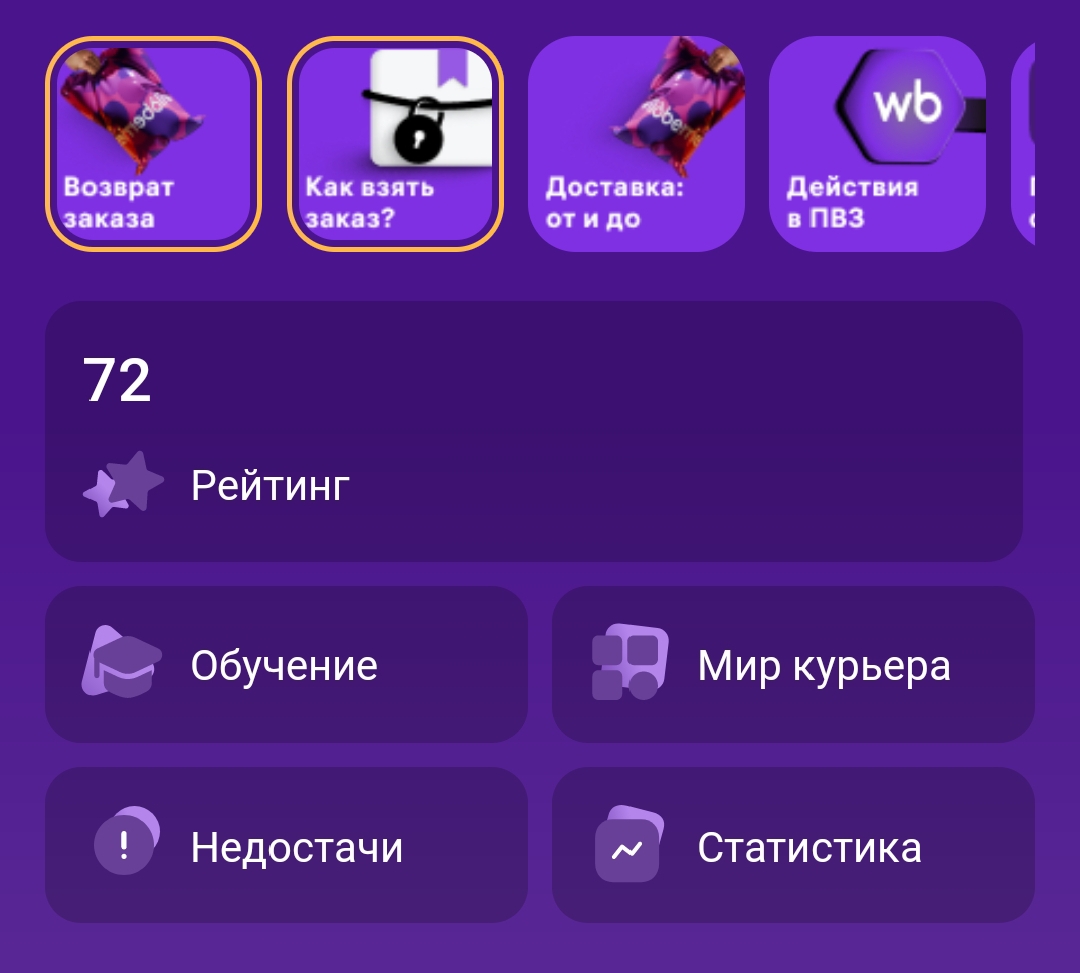Open the Рейтинг card showing 72
This screenshot has width=1080, height=973.
(533, 431)
